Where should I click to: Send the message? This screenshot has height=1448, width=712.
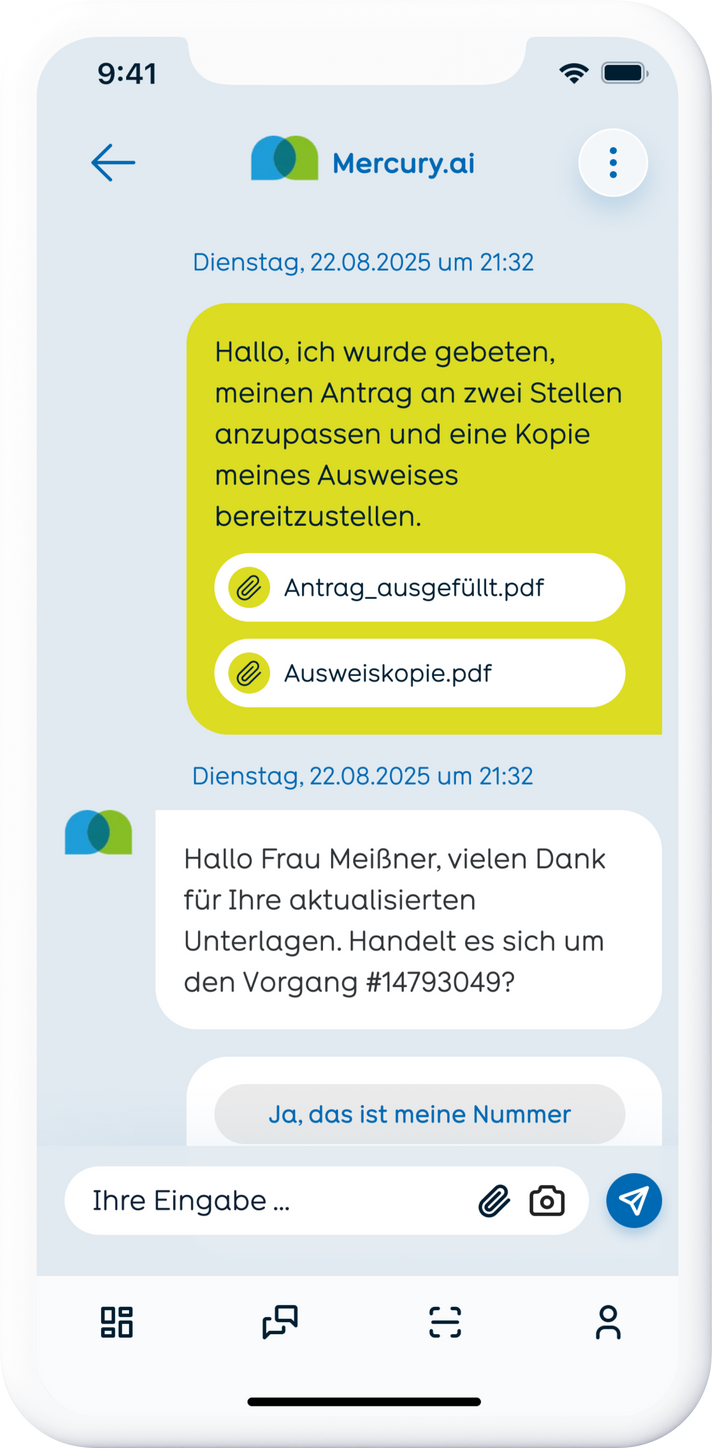click(x=634, y=1200)
